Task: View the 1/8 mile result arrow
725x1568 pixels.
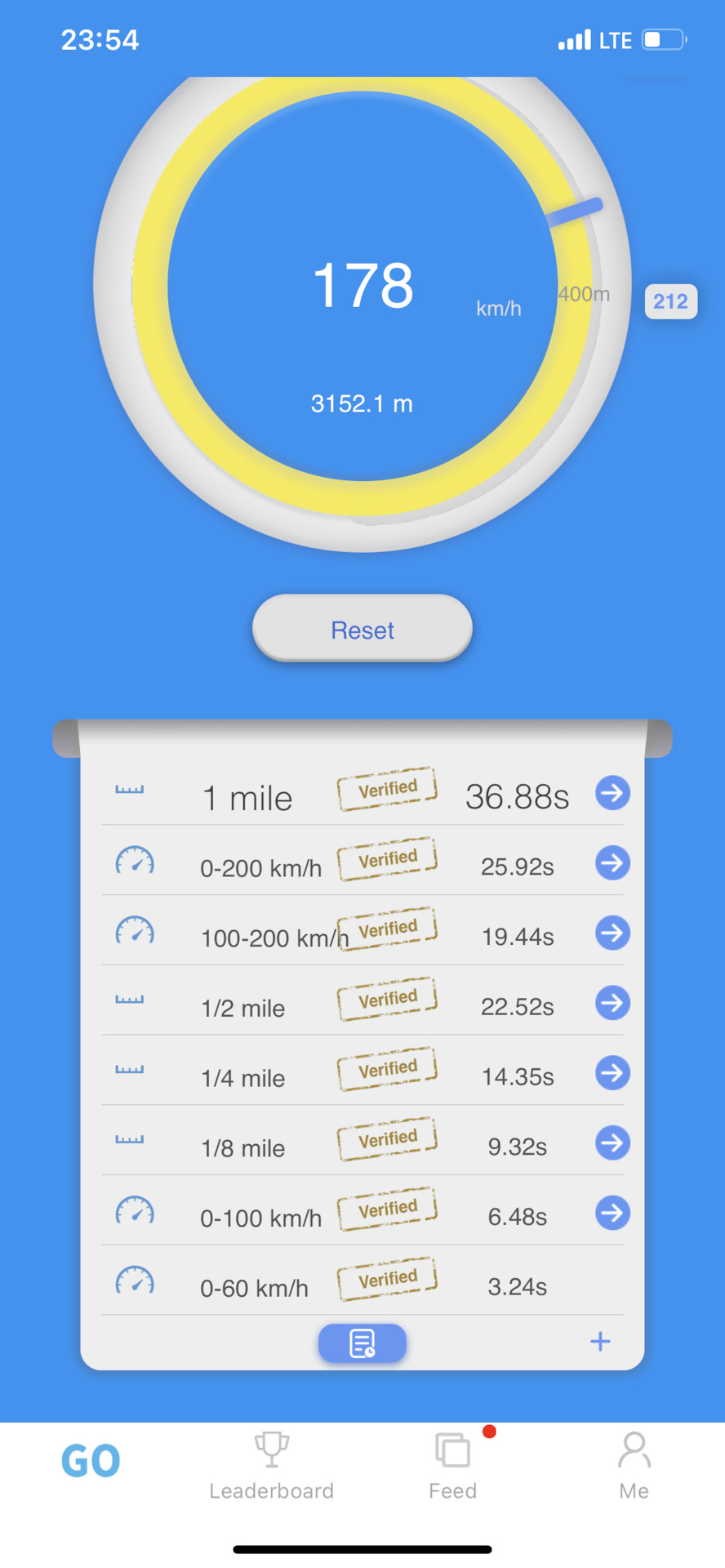Action: (x=612, y=1143)
